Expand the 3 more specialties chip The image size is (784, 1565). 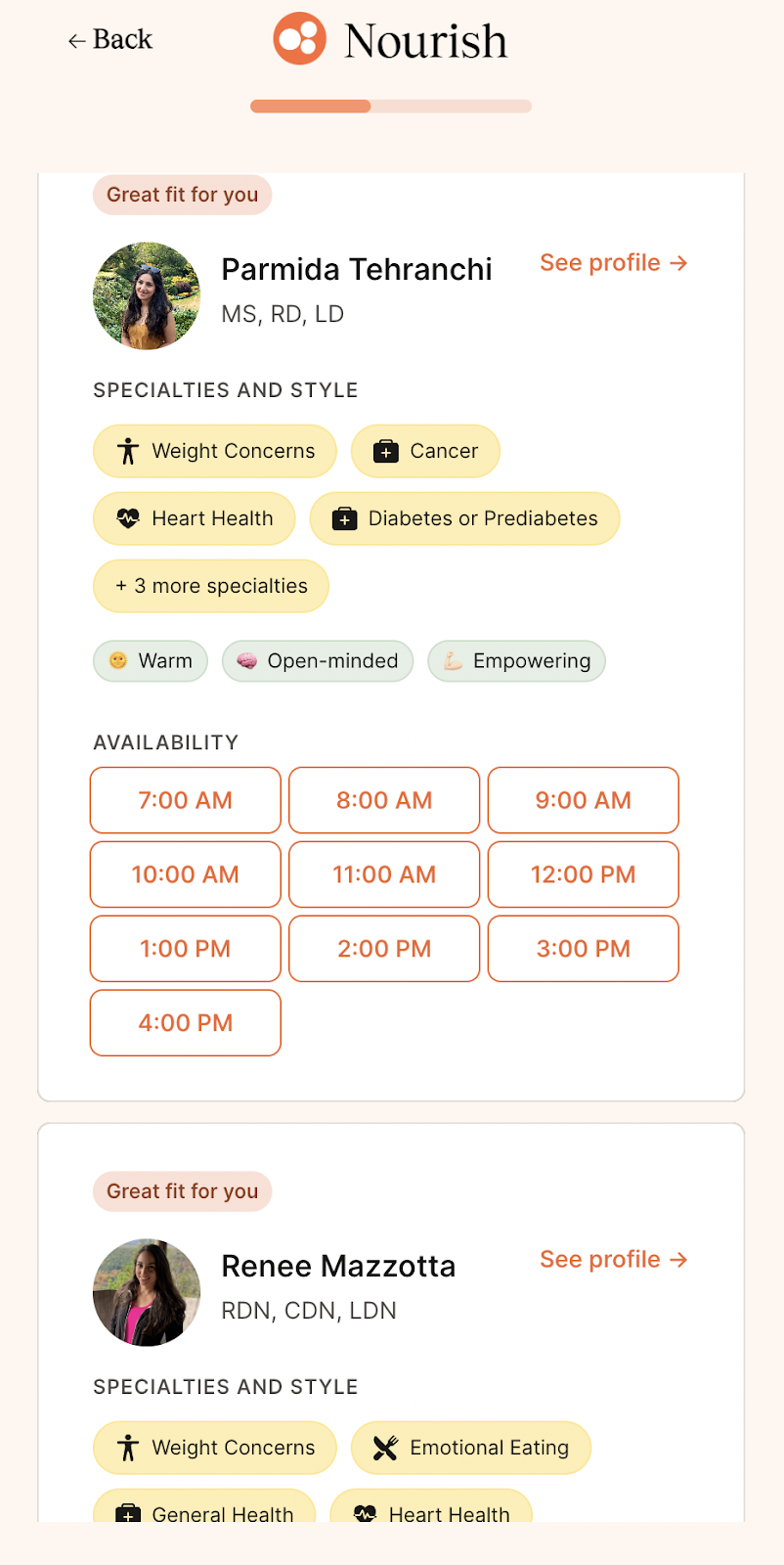coord(211,586)
